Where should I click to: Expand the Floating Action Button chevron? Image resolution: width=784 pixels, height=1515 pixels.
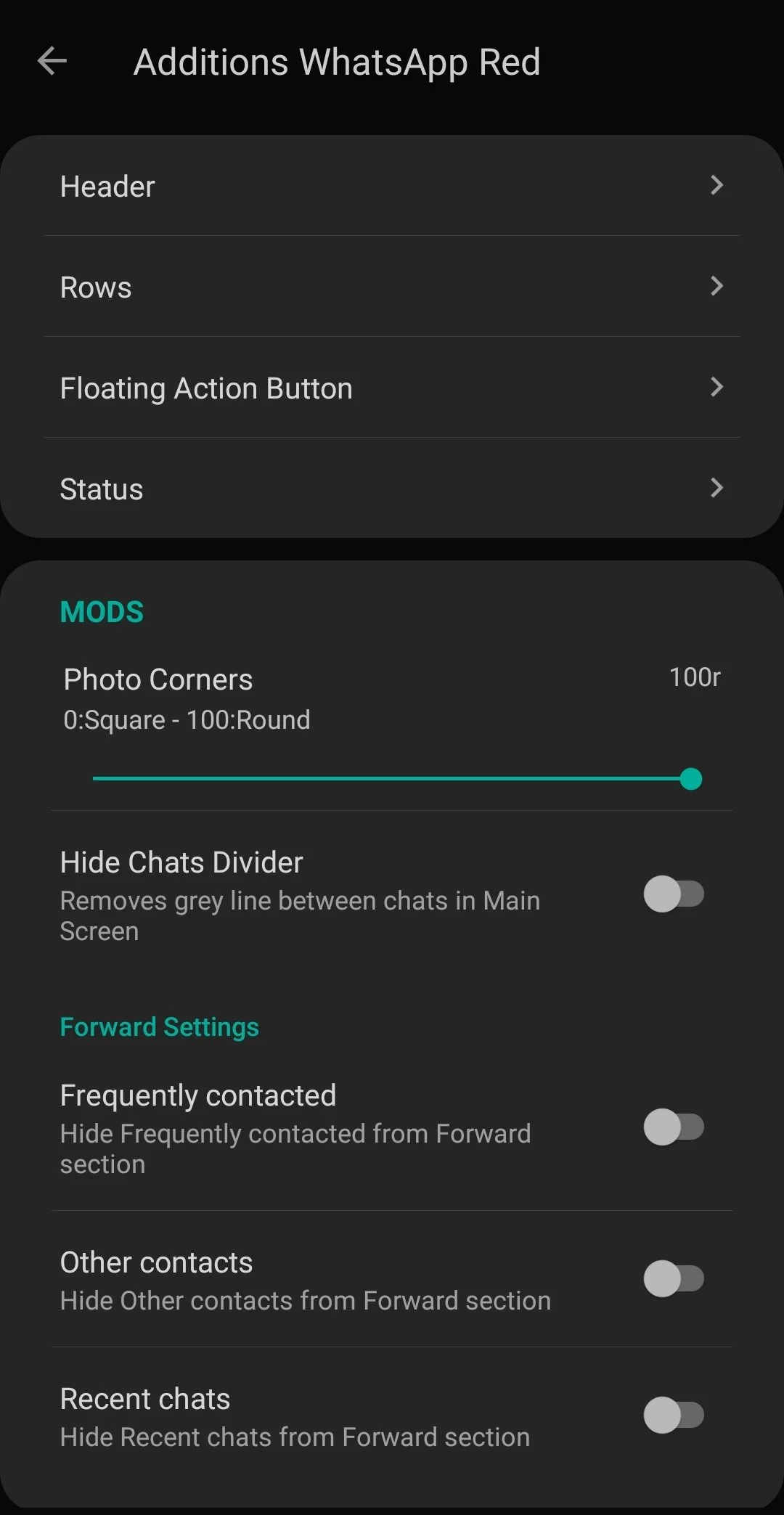pyautogui.click(x=717, y=387)
